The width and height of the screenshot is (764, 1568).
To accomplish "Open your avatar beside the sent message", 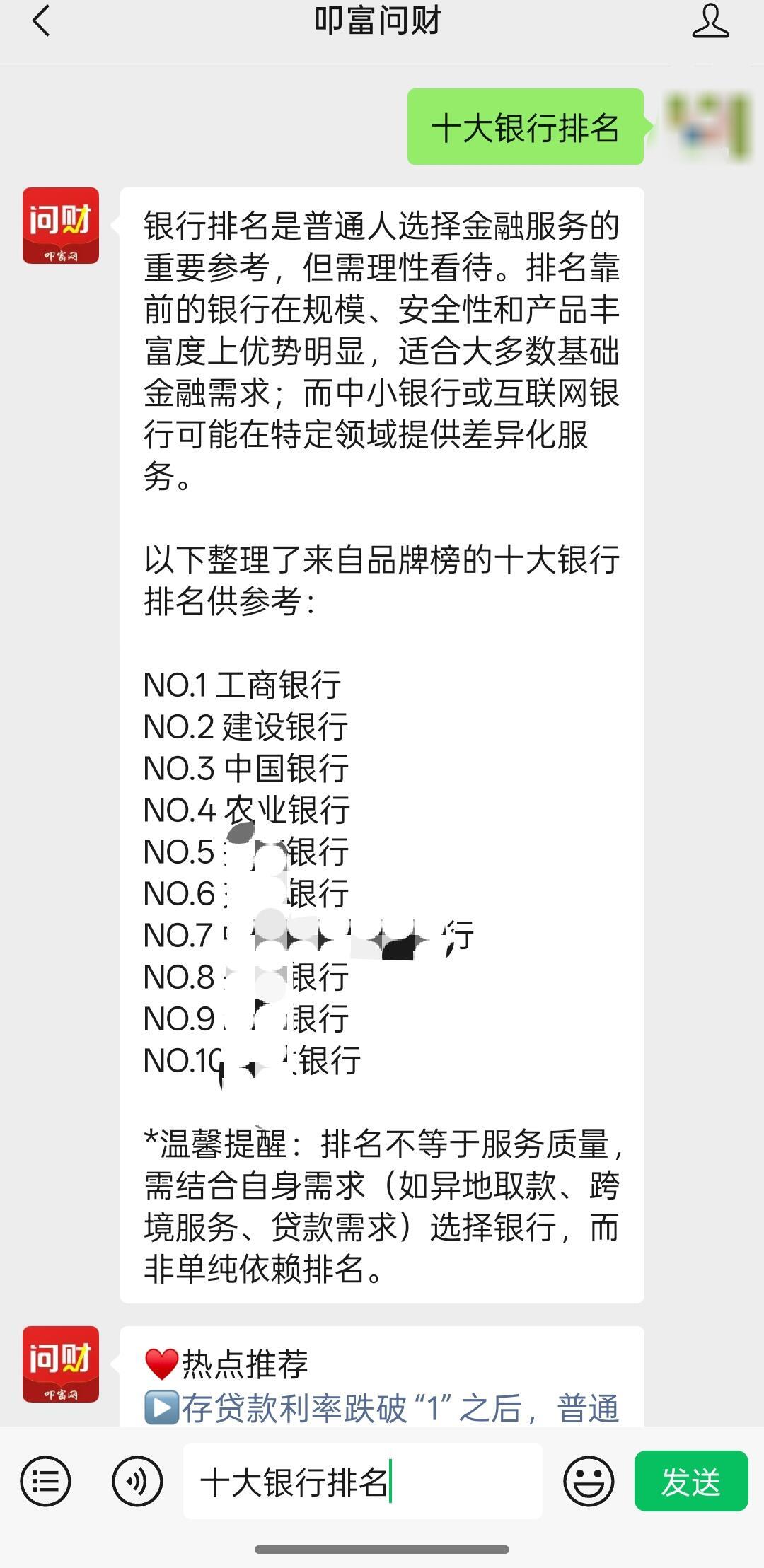I will [707, 127].
